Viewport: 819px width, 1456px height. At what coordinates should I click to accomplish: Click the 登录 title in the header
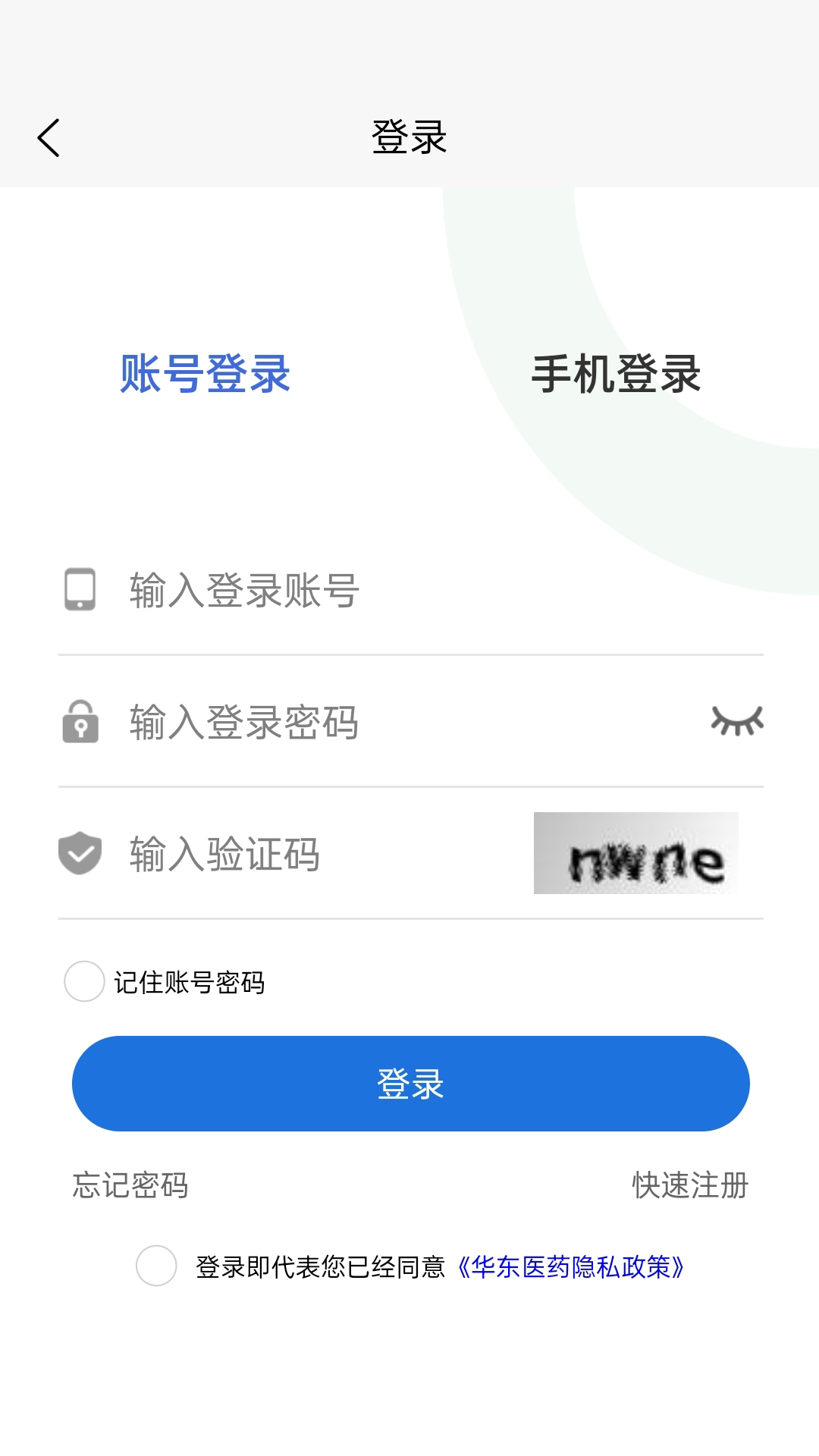tap(409, 138)
